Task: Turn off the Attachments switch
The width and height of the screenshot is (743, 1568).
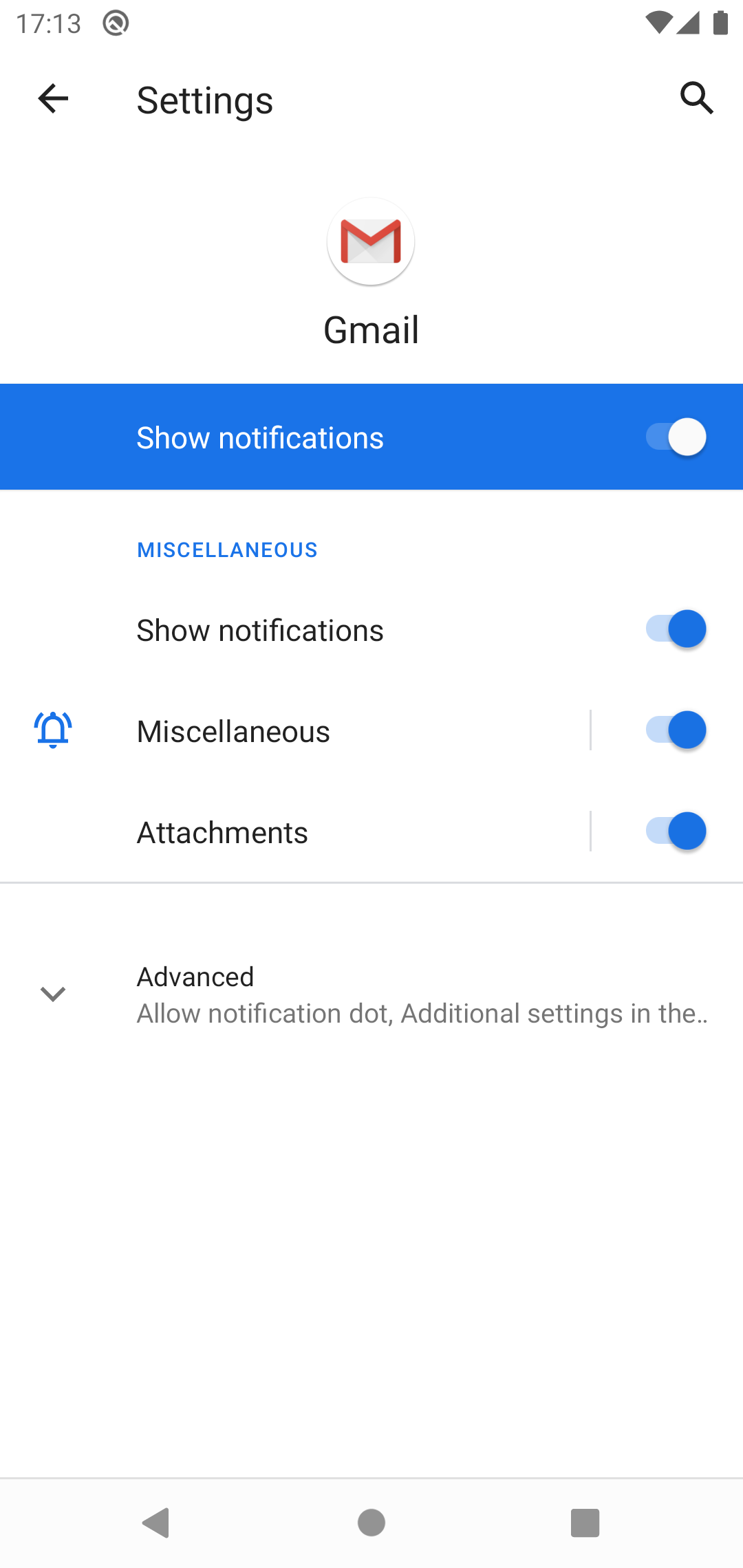Action: pos(675,831)
